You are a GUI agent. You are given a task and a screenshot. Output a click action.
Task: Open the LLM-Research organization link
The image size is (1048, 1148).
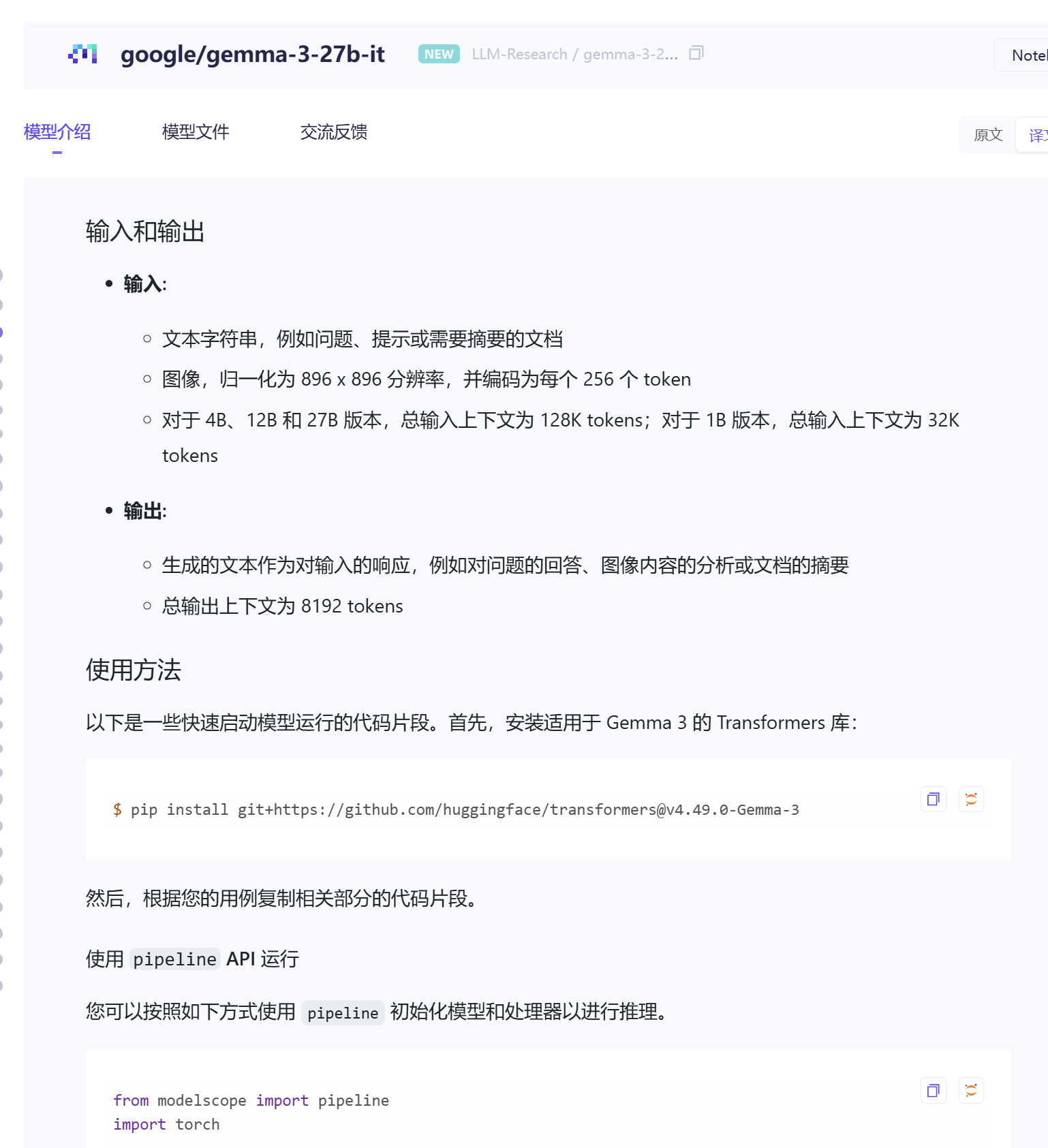pos(519,55)
